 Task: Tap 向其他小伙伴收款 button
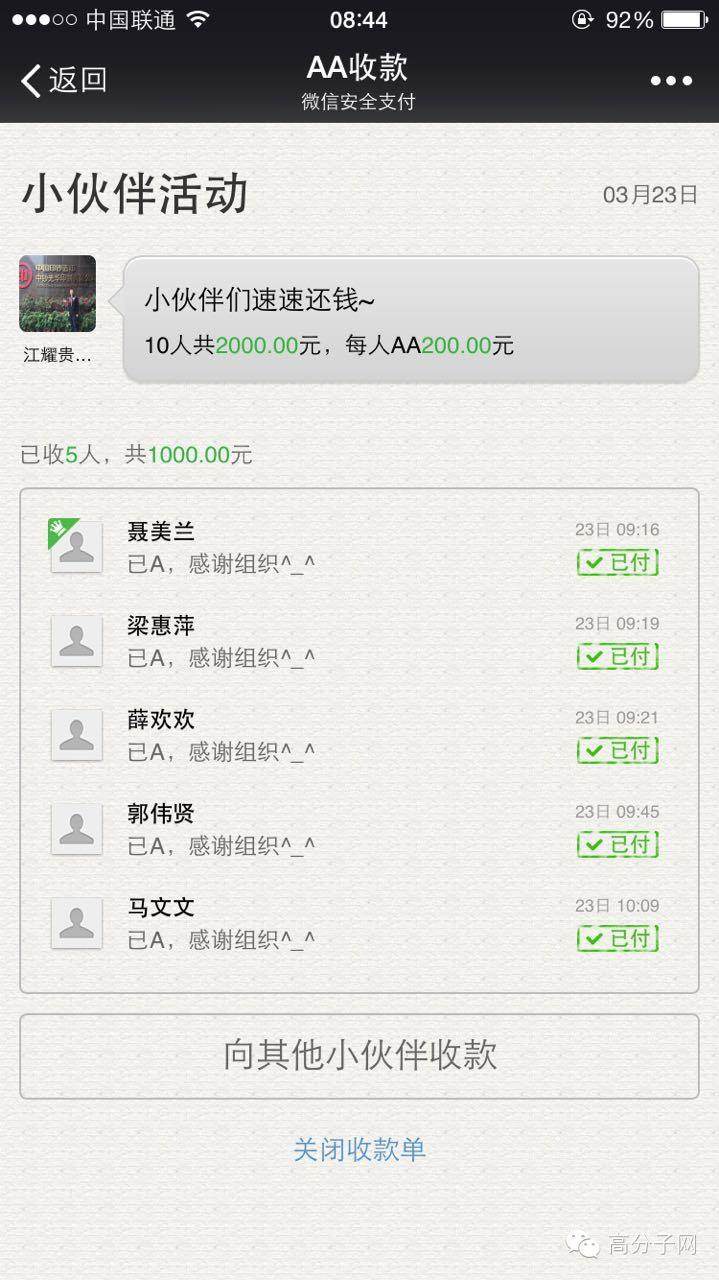tap(359, 1056)
